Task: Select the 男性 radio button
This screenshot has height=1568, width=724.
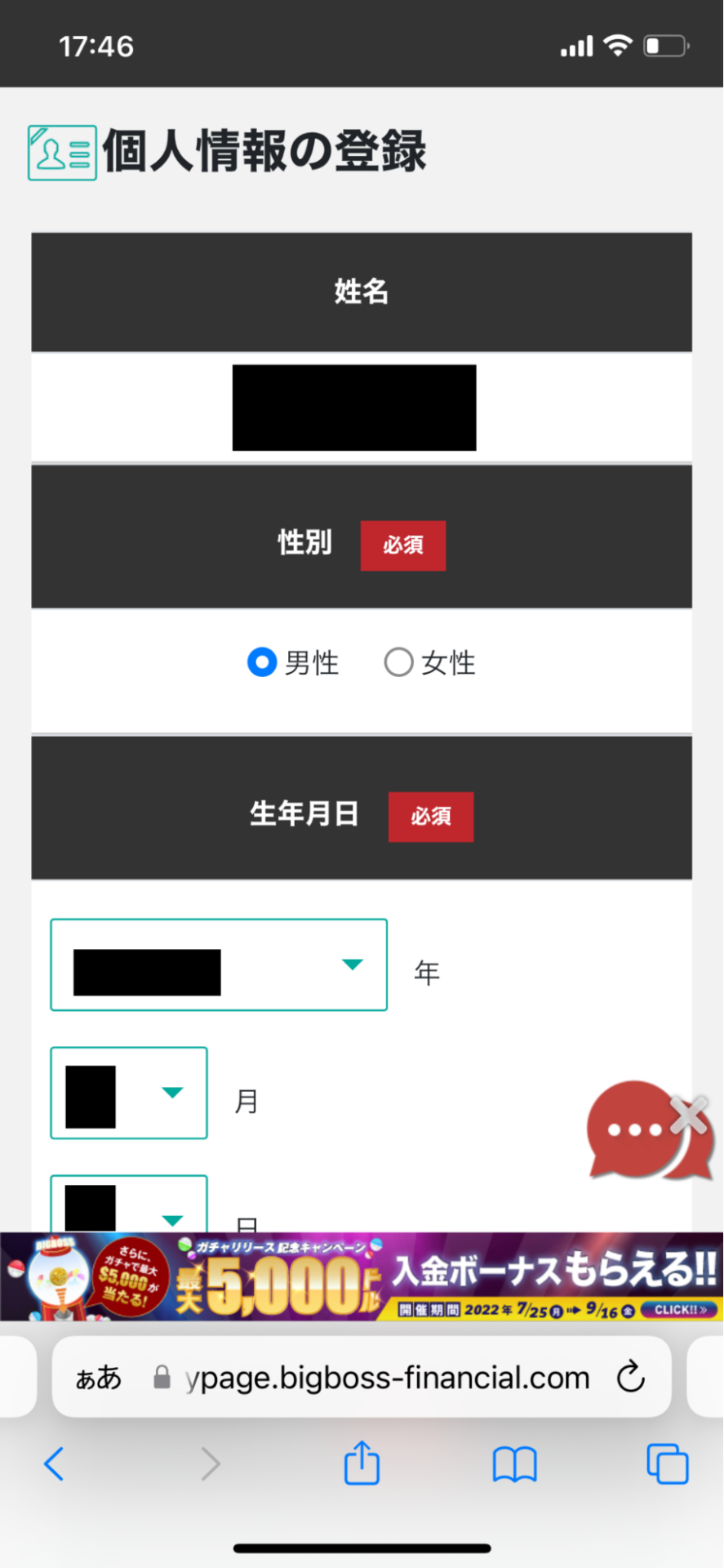Action: (x=262, y=662)
